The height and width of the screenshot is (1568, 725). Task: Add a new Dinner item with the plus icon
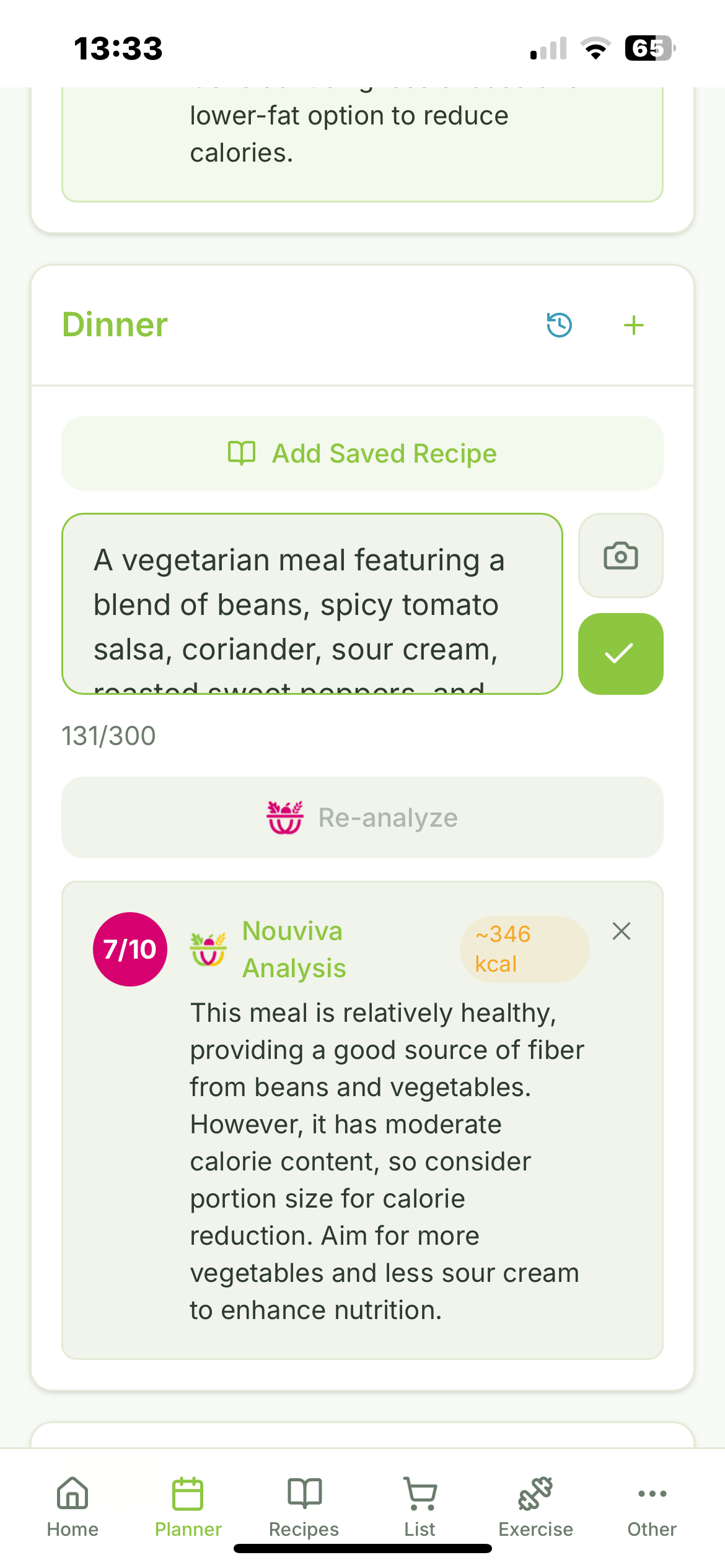pyautogui.click(x=635, y=324)
